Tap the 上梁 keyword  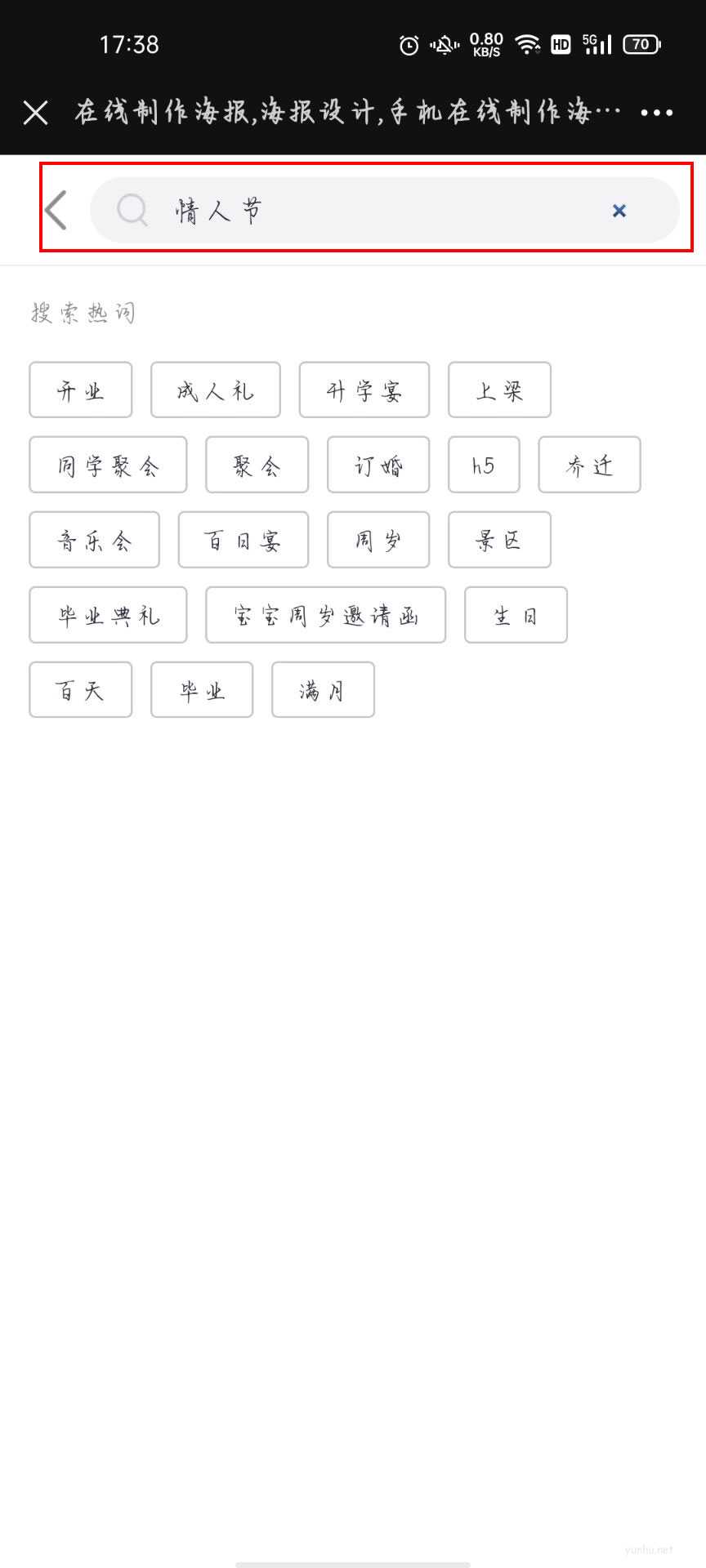(499, 390)
